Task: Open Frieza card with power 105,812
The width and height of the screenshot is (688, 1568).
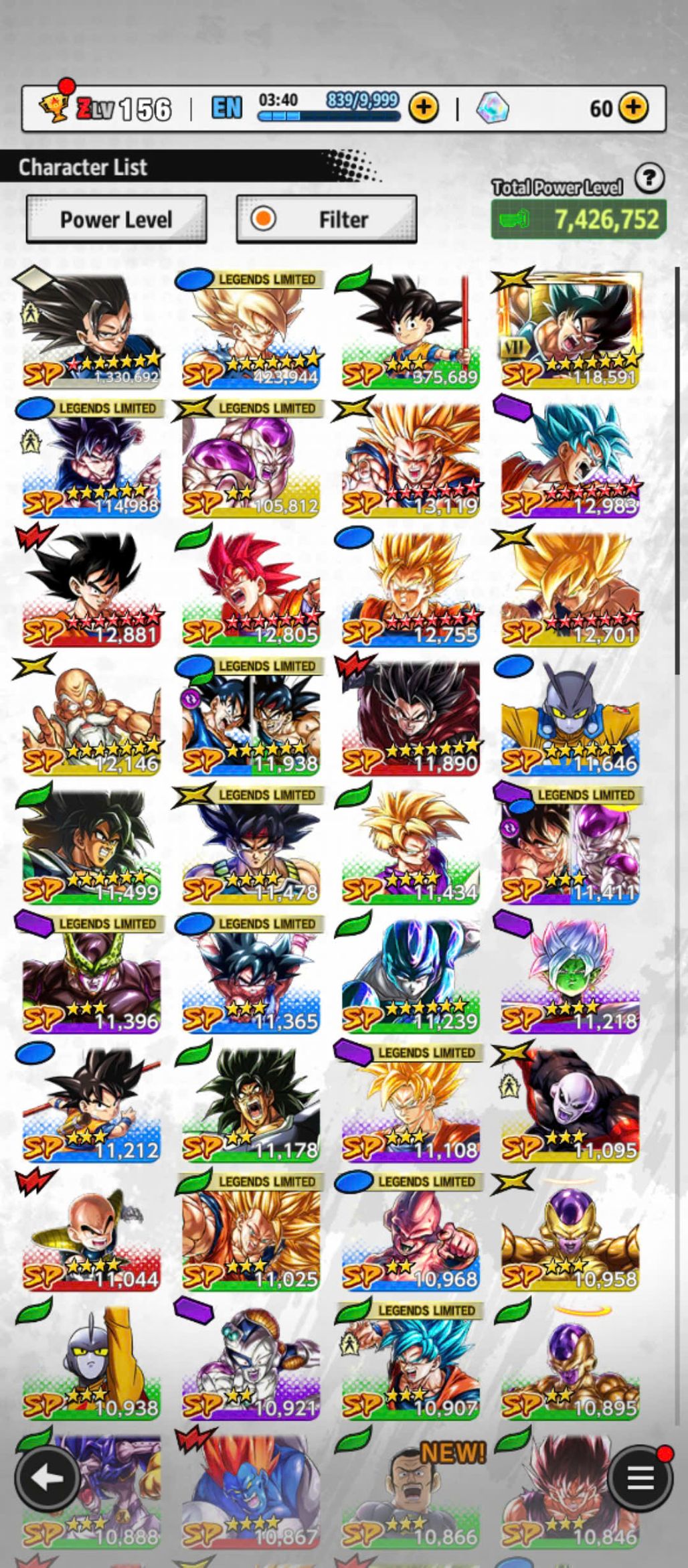Action: (251, 460)
